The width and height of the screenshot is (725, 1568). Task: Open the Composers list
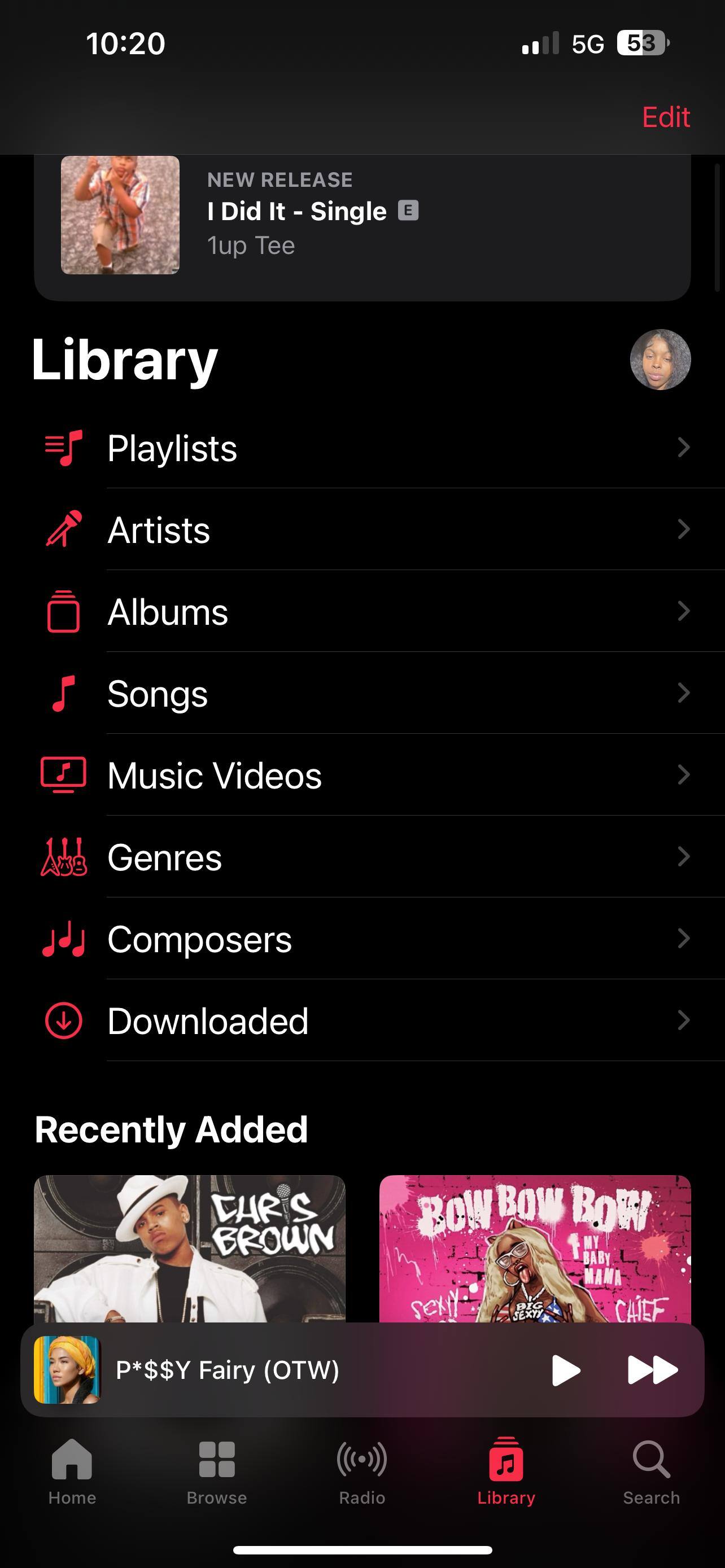point(365,939)
